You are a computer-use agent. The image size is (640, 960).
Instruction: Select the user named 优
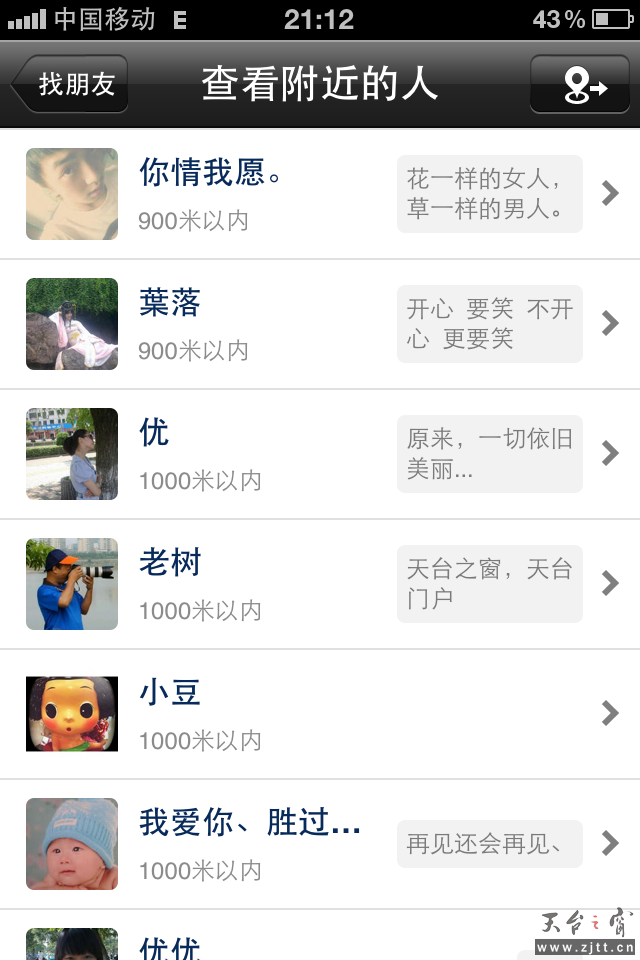tap(320, 454)
